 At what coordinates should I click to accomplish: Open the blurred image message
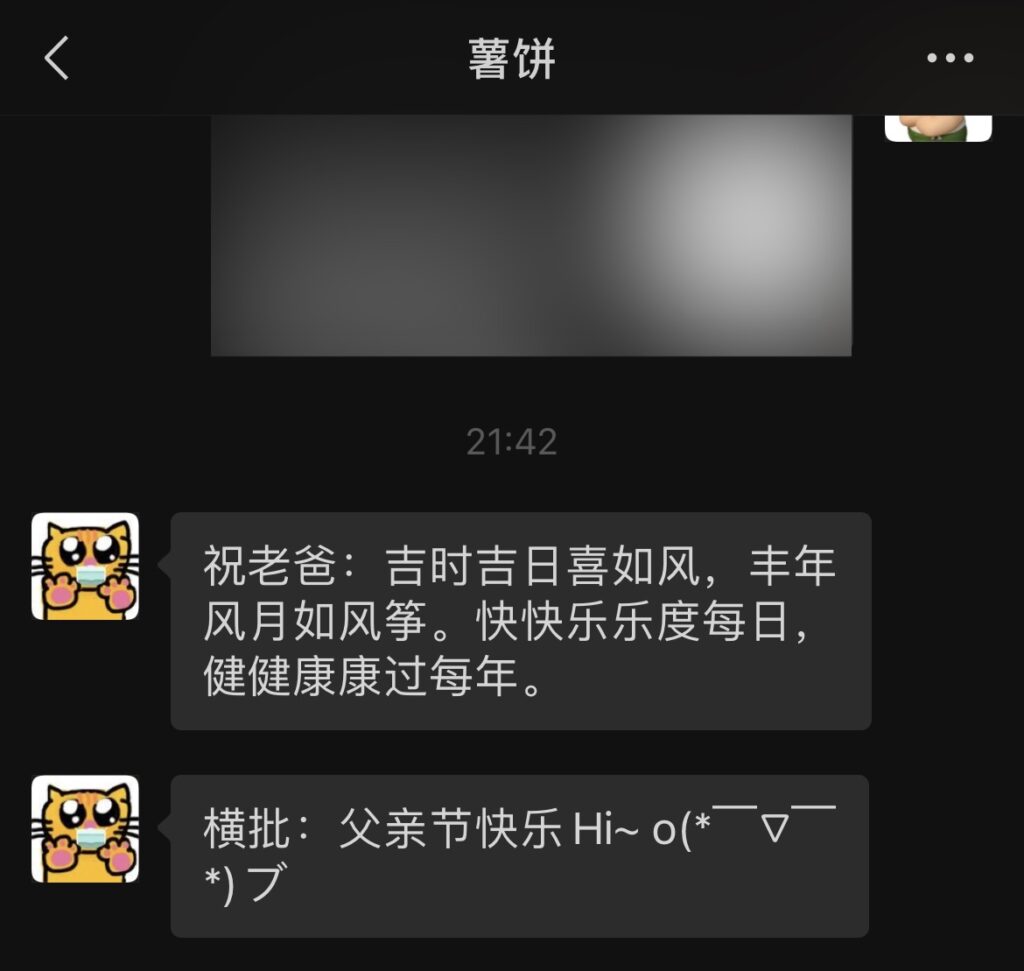531,235
